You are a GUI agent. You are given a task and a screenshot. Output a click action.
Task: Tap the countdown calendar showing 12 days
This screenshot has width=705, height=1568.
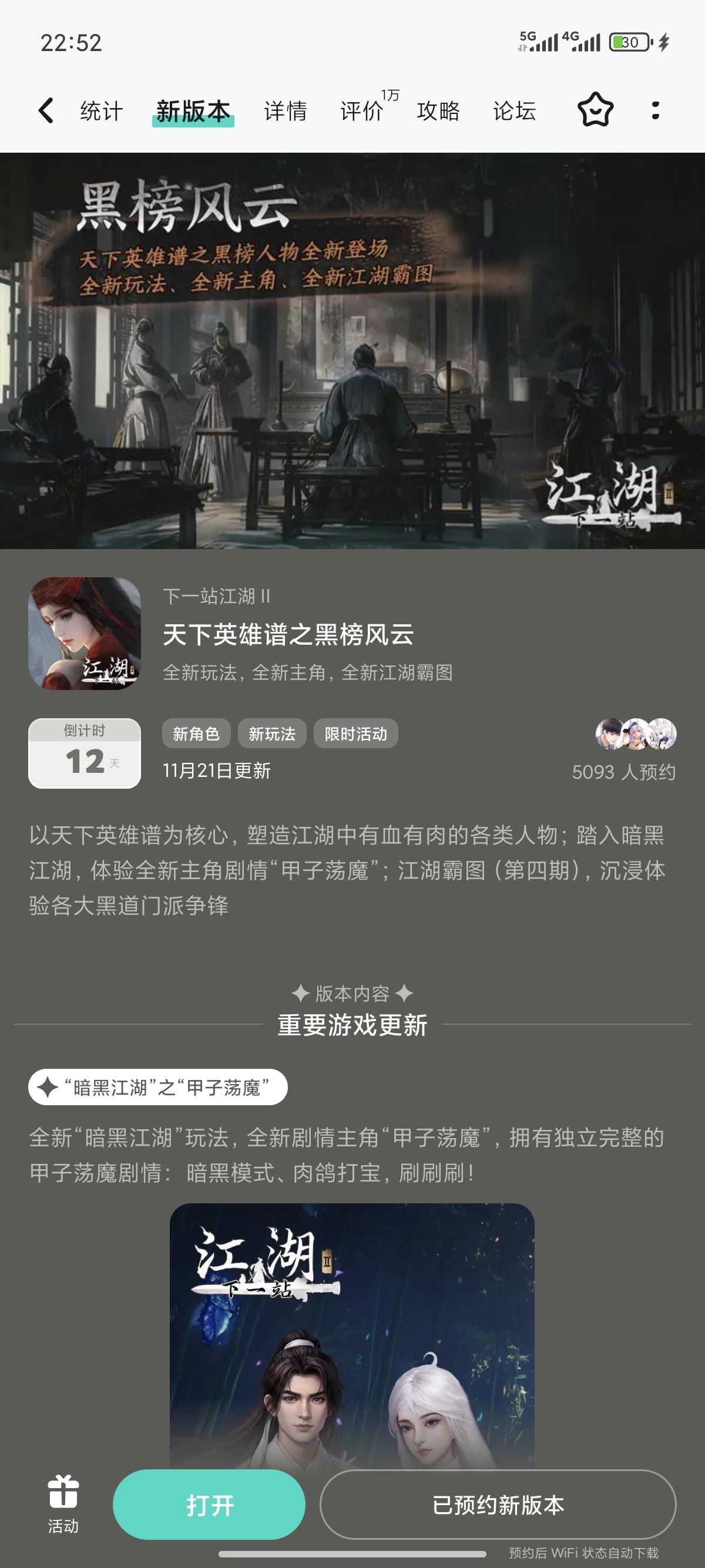(85, 755)
